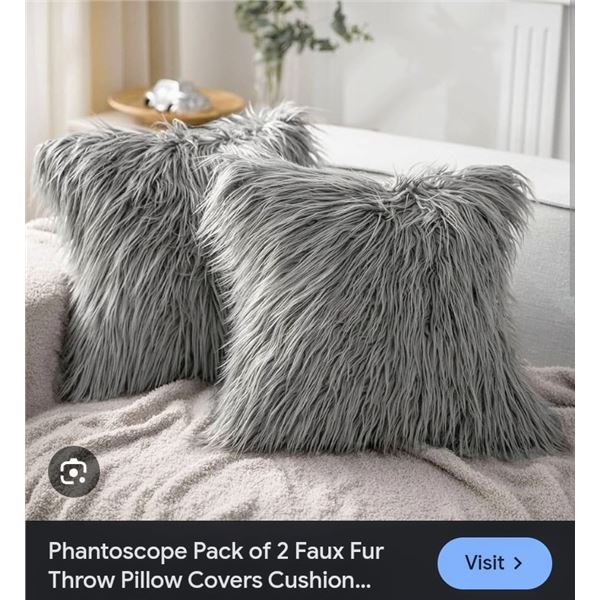Open the Phantoscope faux fur pillow covers title
Image resolution: width=600 pixels, height=600 pixels.
[x=216, y=565]
